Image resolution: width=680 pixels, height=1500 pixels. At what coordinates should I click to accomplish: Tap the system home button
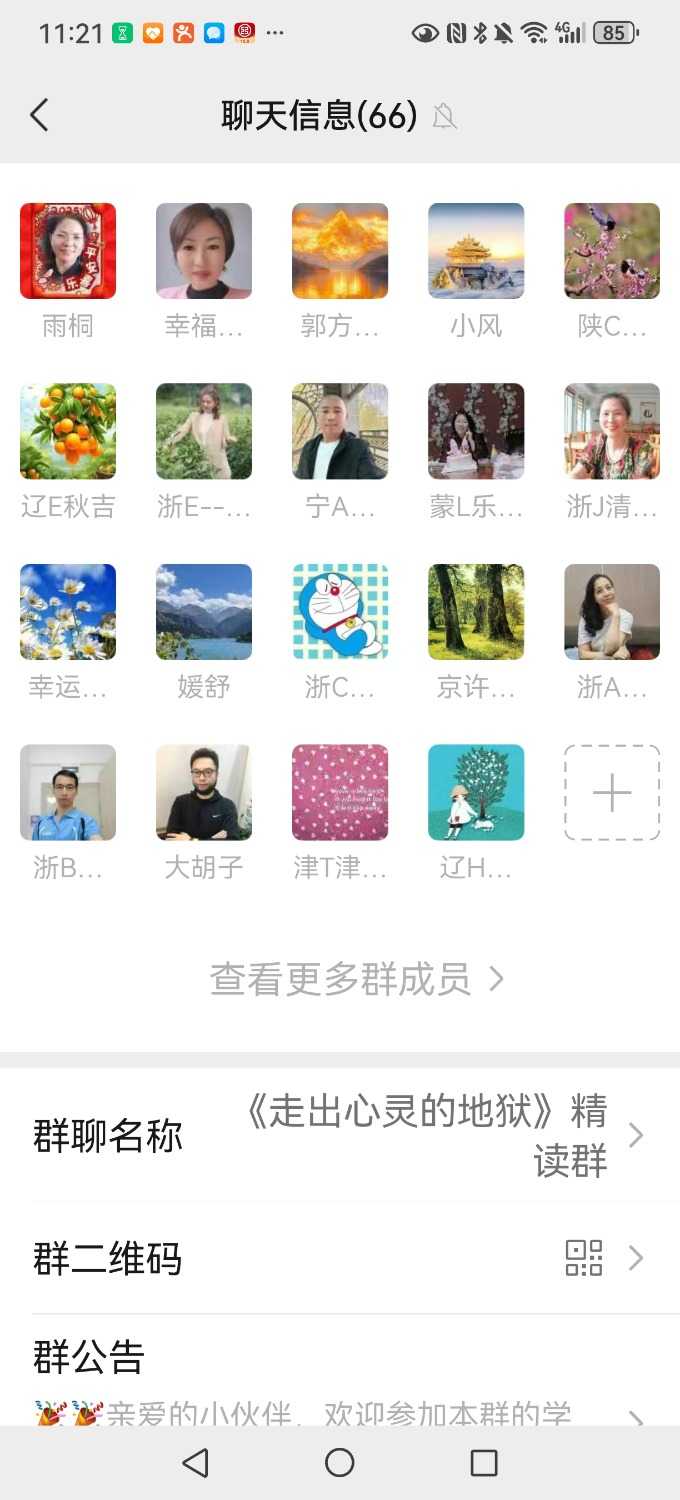(340, 1463)
